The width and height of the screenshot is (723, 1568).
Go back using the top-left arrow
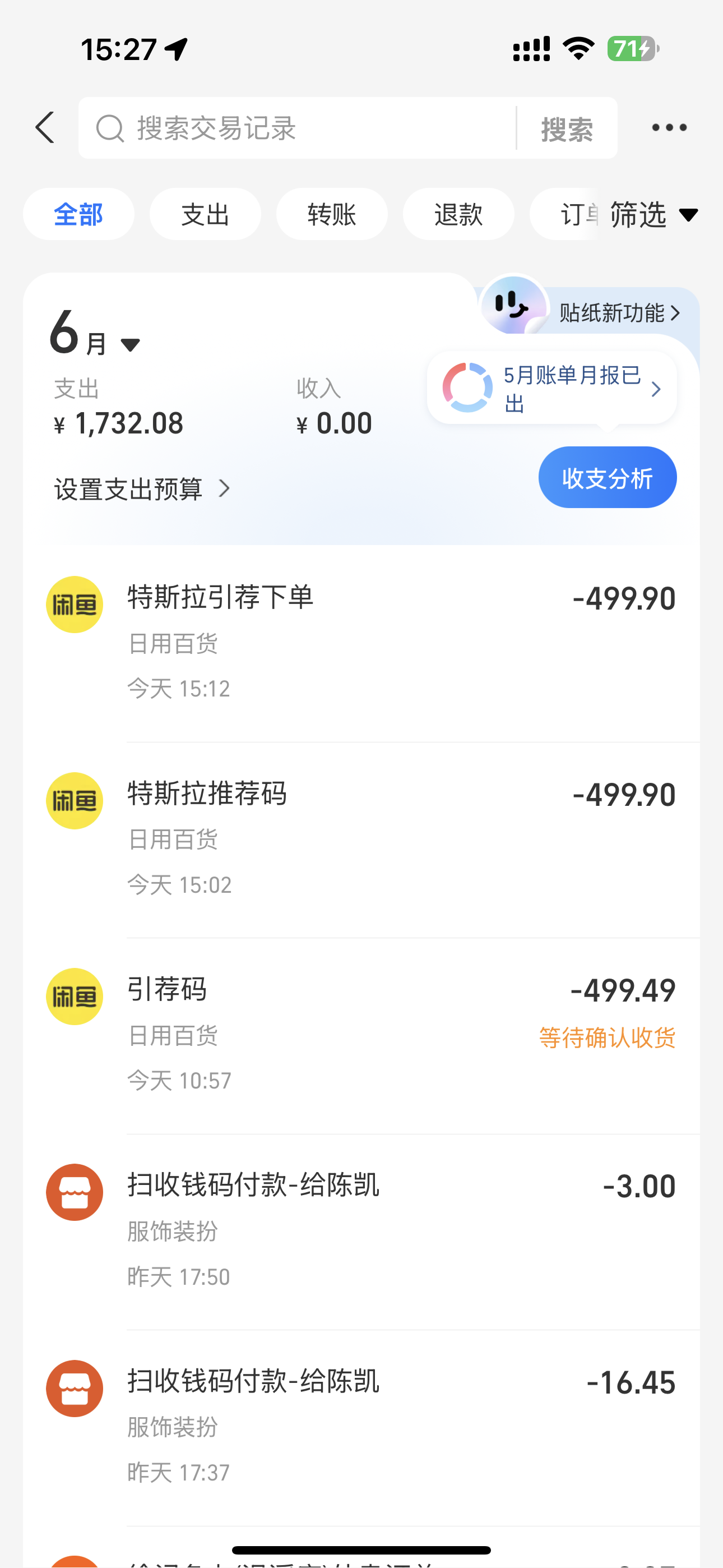click(x=45, y=128)
